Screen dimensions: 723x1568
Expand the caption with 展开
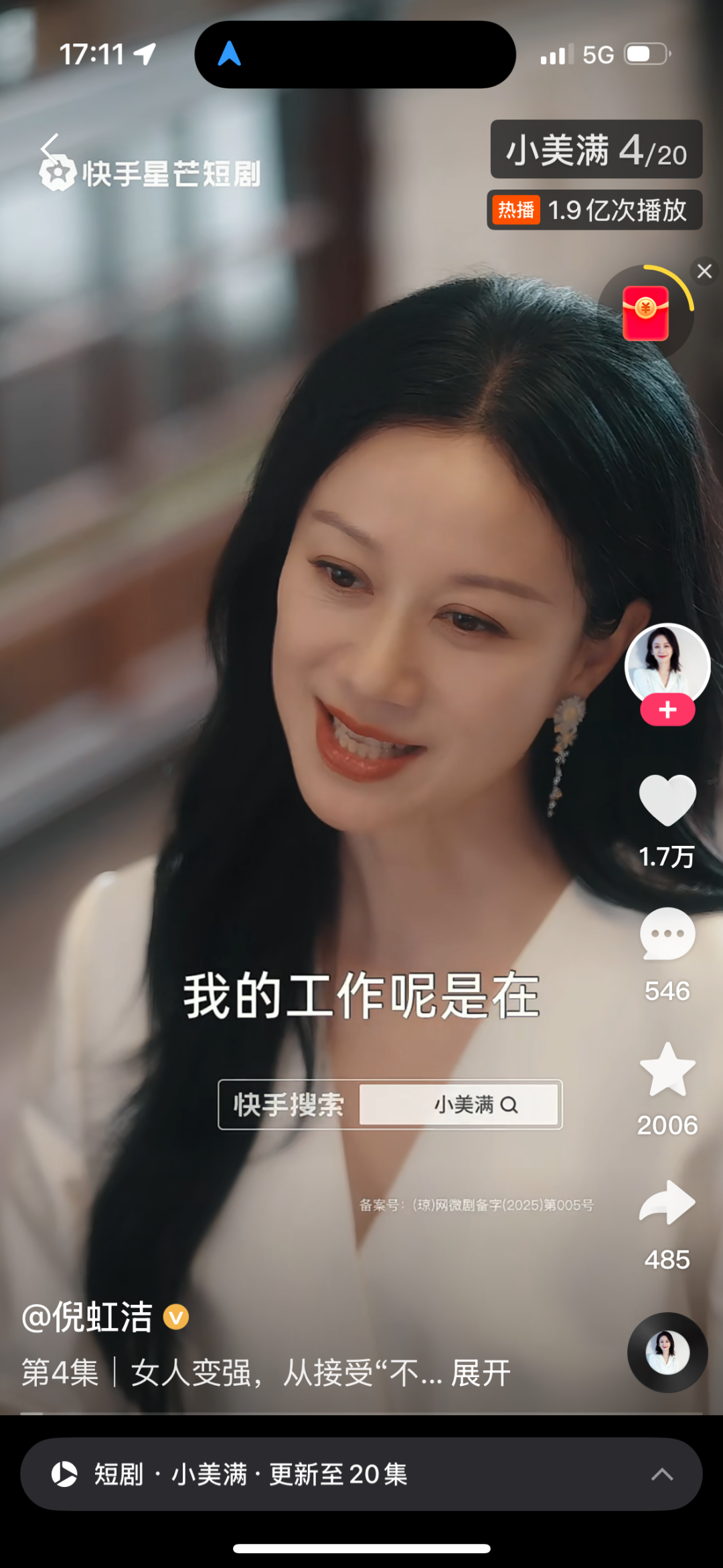coord(481,1373)
